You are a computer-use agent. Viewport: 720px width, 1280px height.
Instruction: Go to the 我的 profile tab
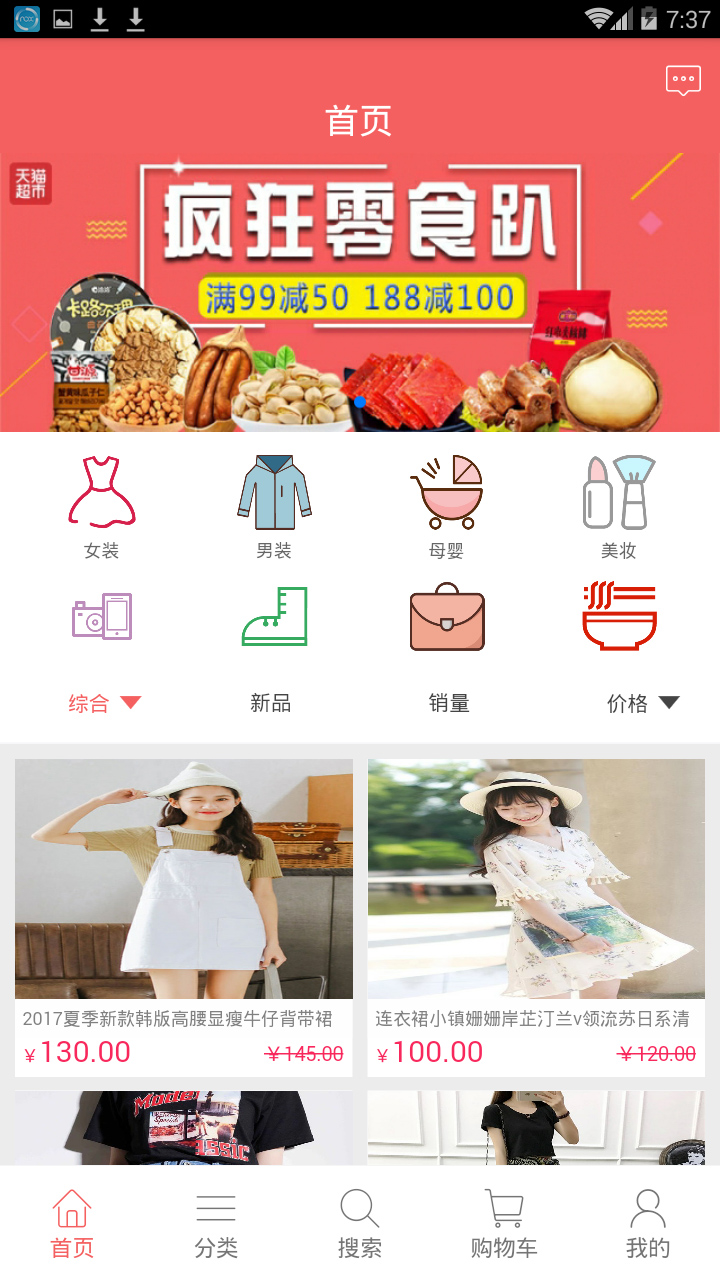click(x=648, y=1223)
